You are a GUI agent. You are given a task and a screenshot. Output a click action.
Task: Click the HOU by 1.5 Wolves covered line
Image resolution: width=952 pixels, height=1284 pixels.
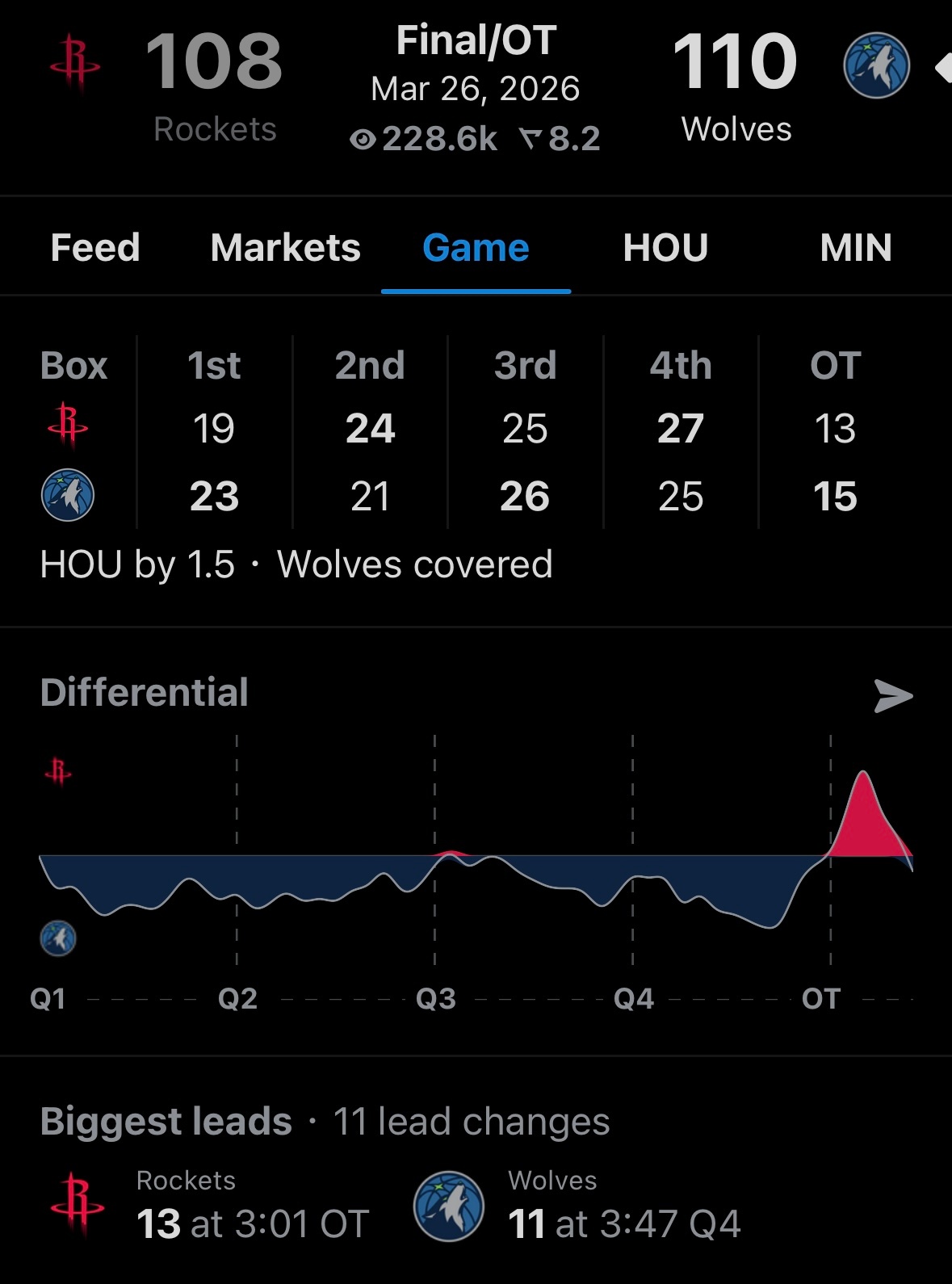(x=296, y=565)
